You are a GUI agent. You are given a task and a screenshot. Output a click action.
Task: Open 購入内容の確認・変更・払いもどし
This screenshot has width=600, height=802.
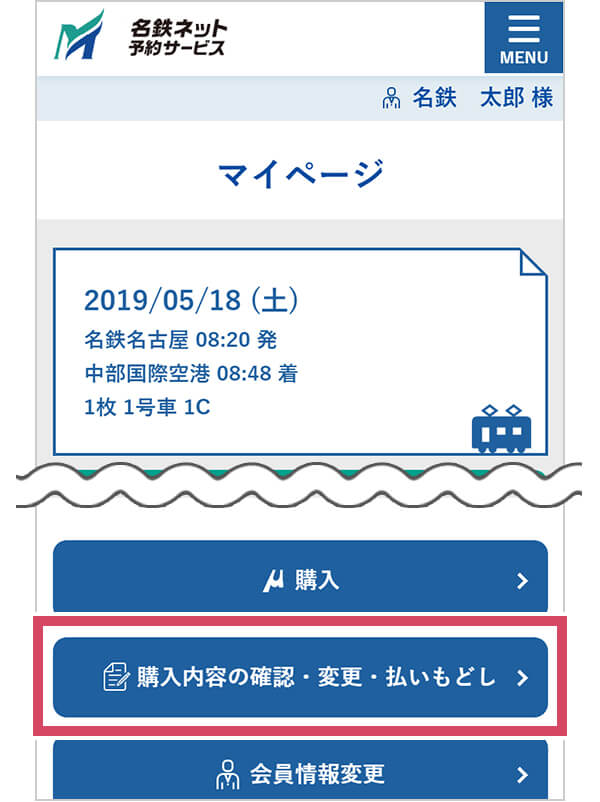tap(300, 678)
